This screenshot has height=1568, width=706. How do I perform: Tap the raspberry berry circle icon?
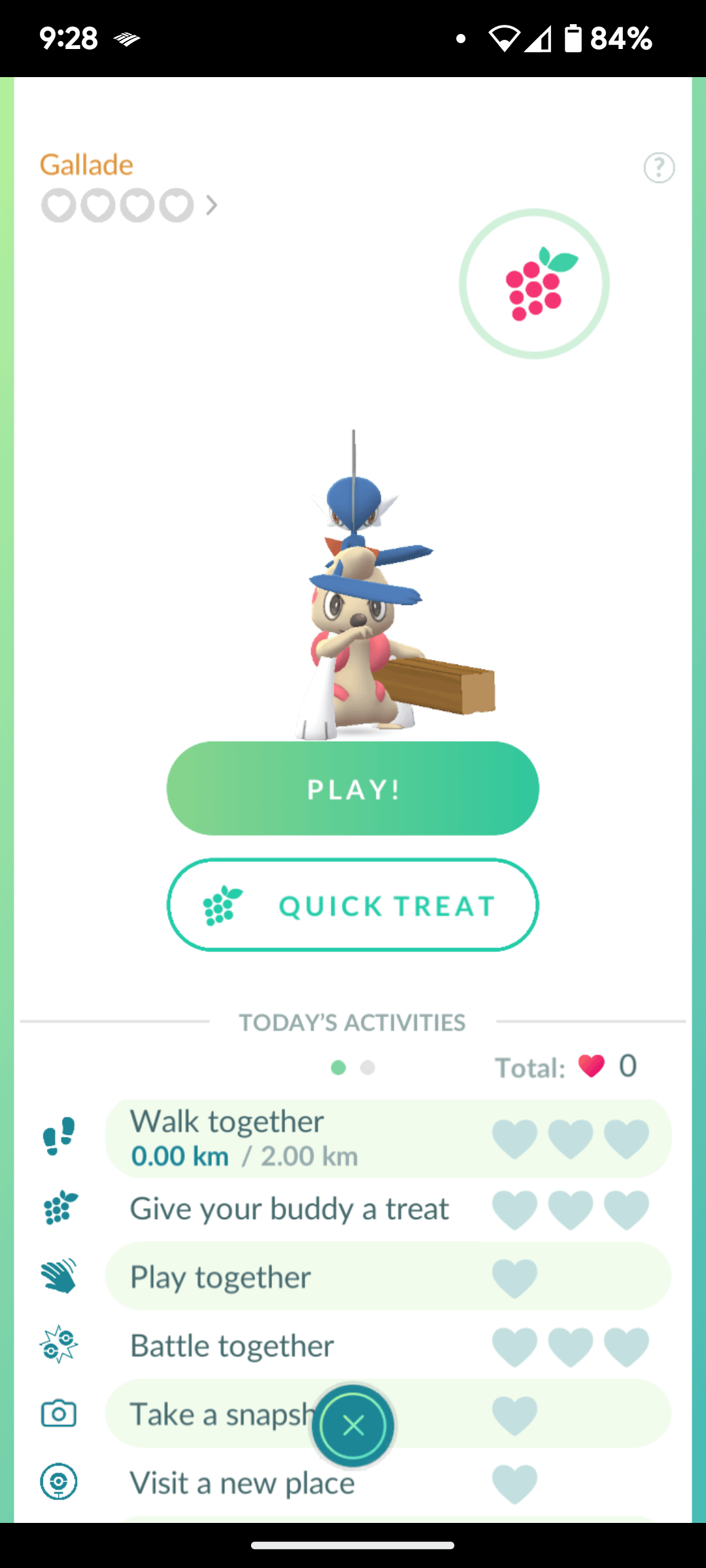(534, 284)
